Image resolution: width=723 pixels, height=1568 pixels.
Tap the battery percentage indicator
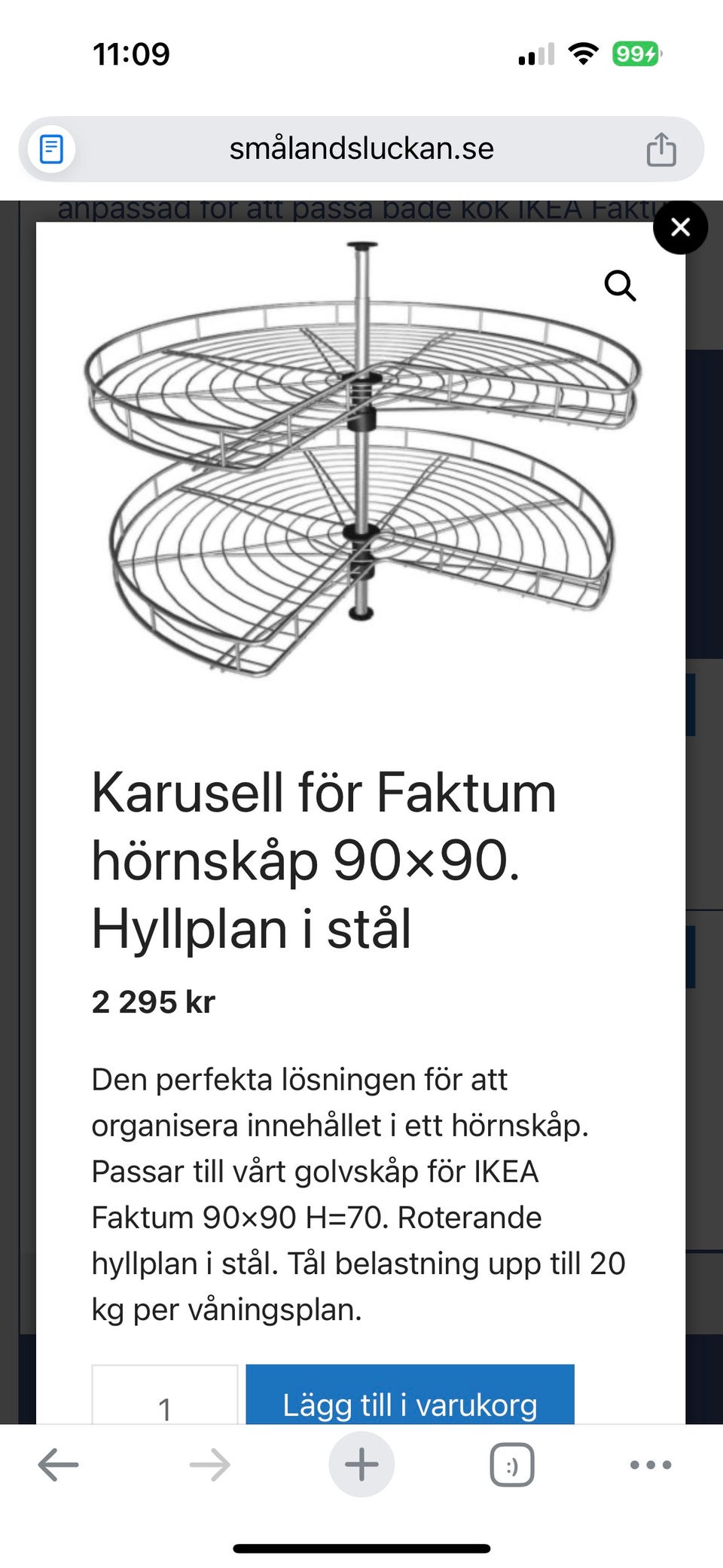[x=635, y=53]
